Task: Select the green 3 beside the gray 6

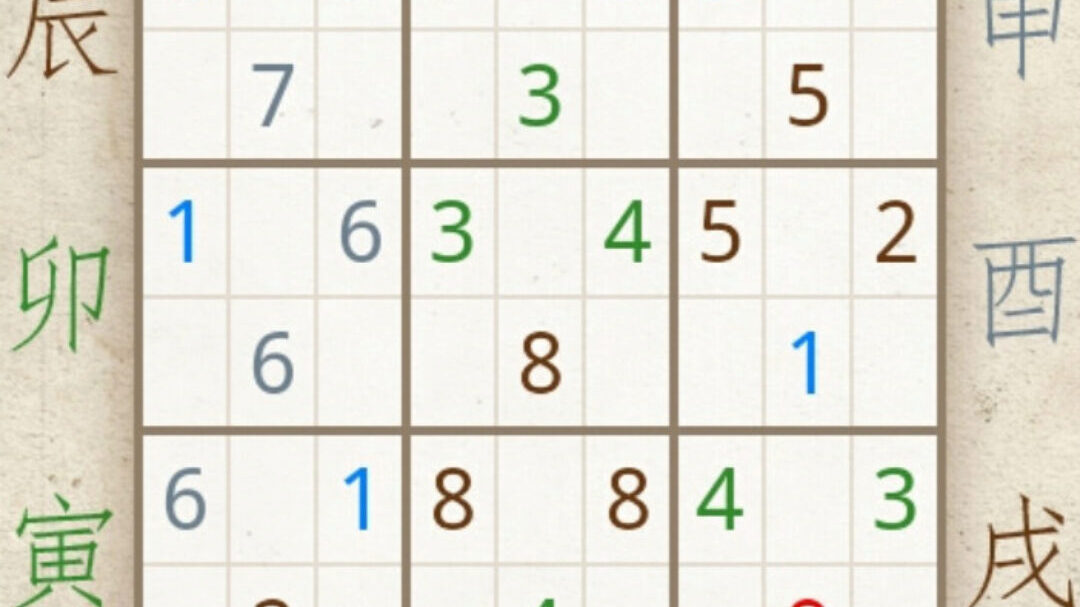Action: 452,233
